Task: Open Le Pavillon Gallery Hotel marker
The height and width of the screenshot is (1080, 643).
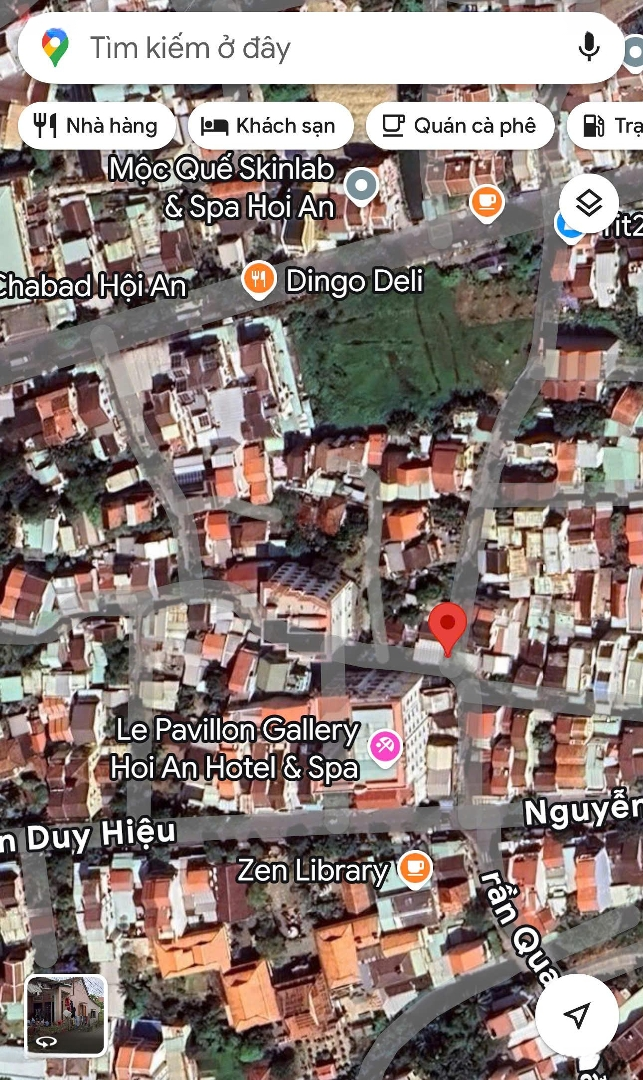Action: 385,746
